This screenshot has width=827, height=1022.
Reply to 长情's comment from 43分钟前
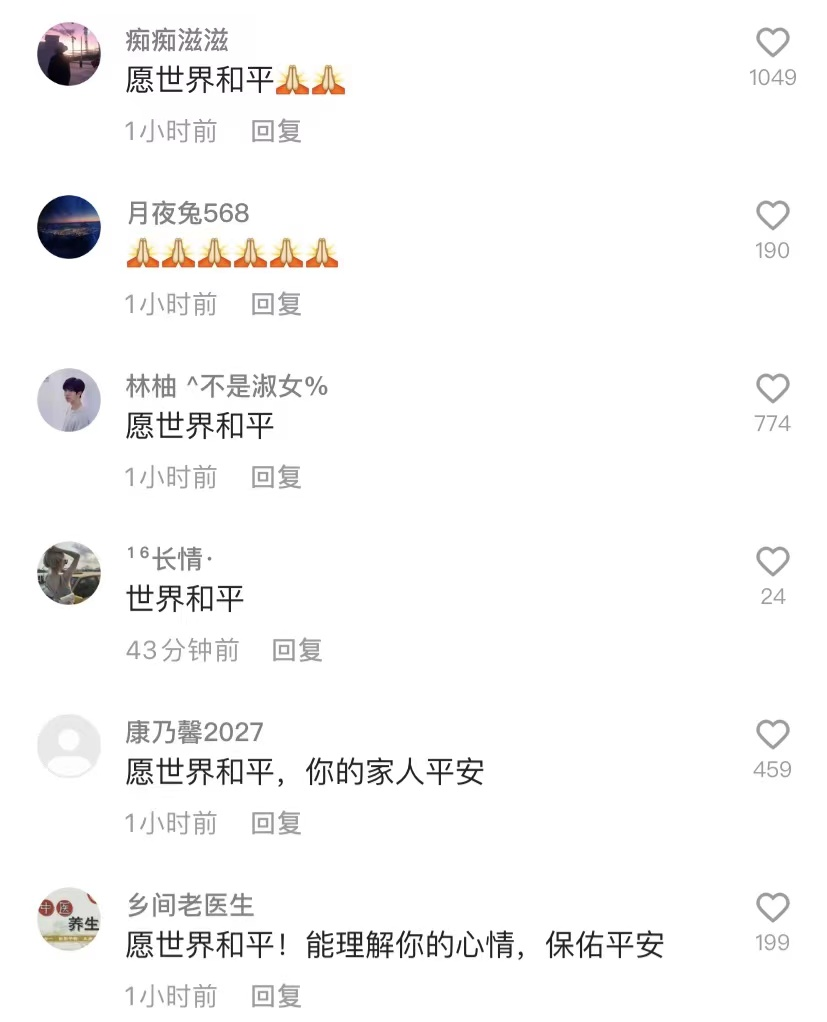coord(297,650)
